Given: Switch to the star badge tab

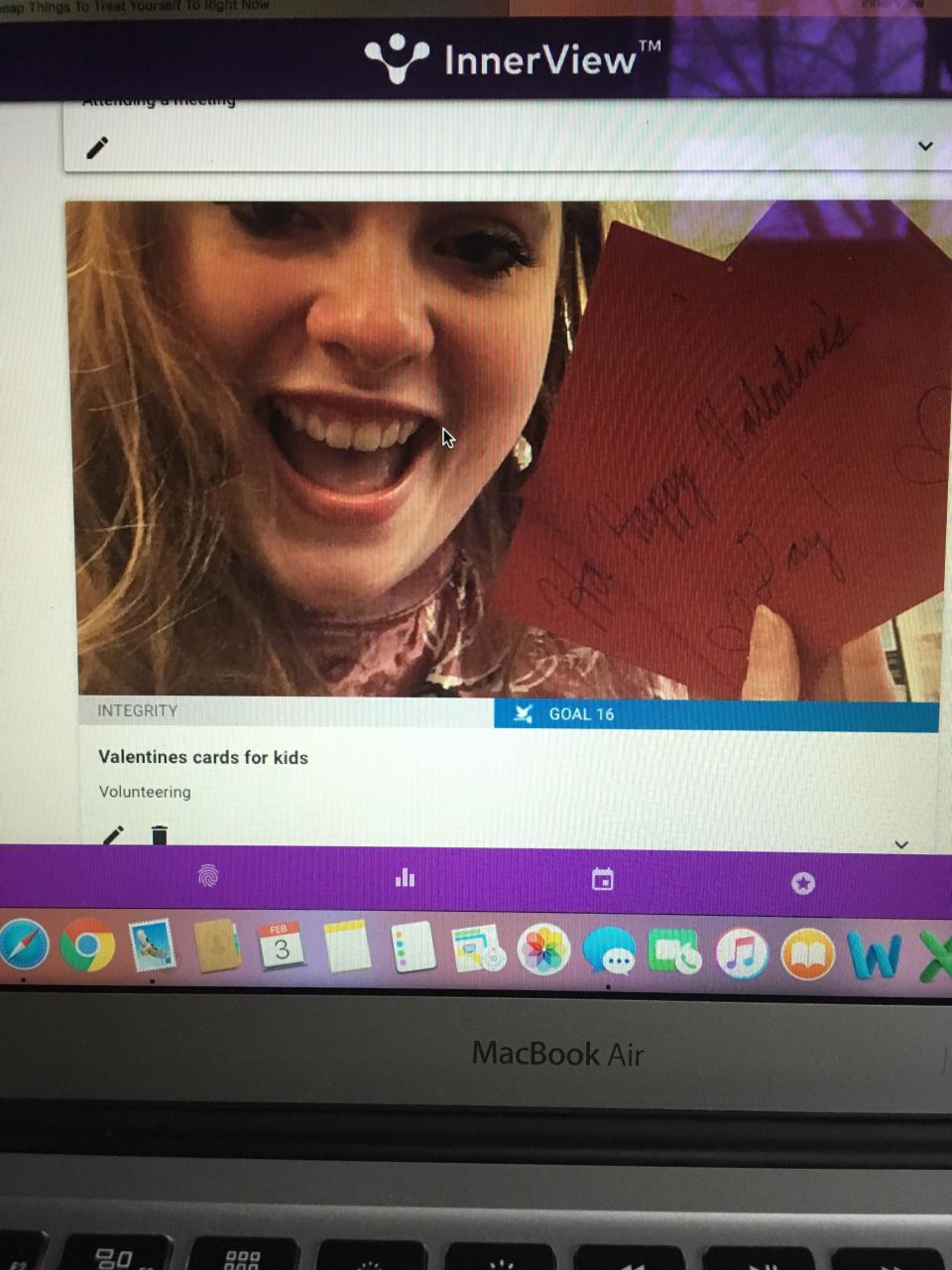Looking at the screenshot, I should 802,883.
